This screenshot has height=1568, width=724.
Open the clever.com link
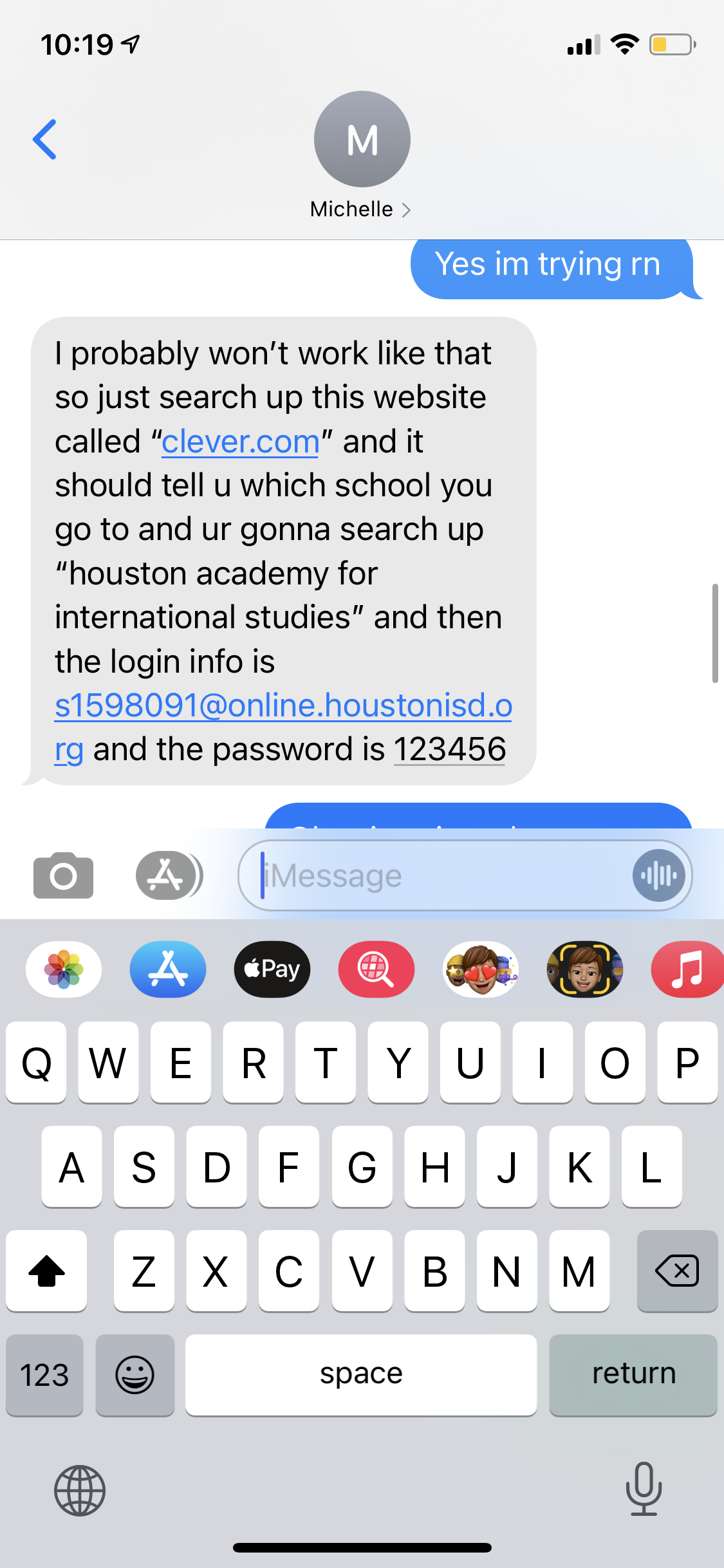[x=240, y=442]
